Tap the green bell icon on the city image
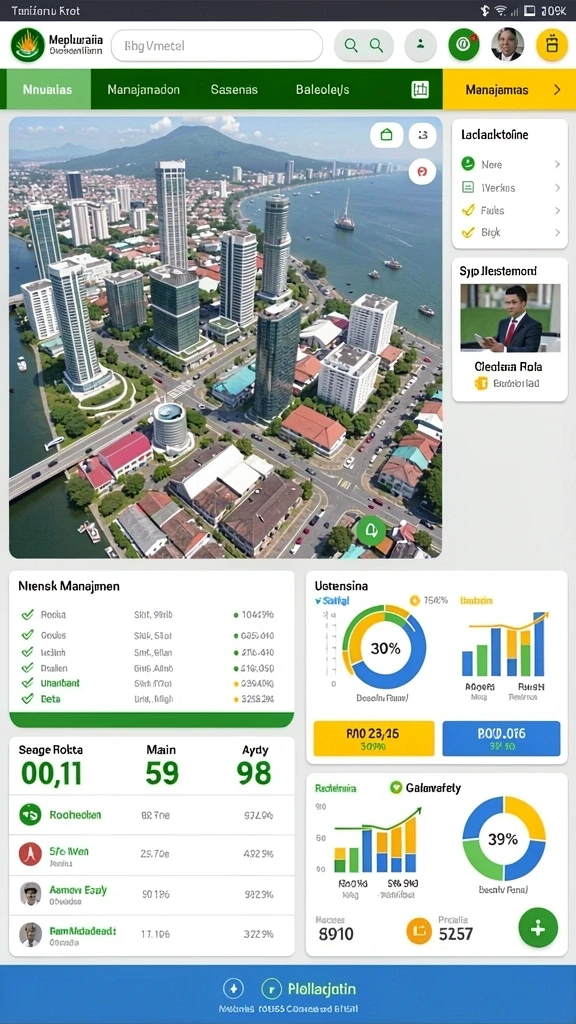 (371, 530)
